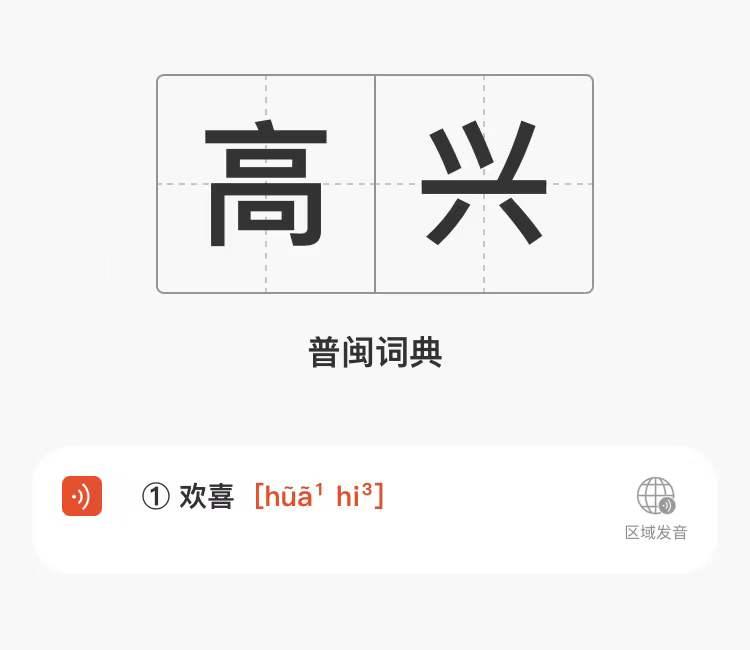Open the 区域发音 regional pronunciation option
Viewport: 750px width, 650px height.
click(x=656, y=508)
